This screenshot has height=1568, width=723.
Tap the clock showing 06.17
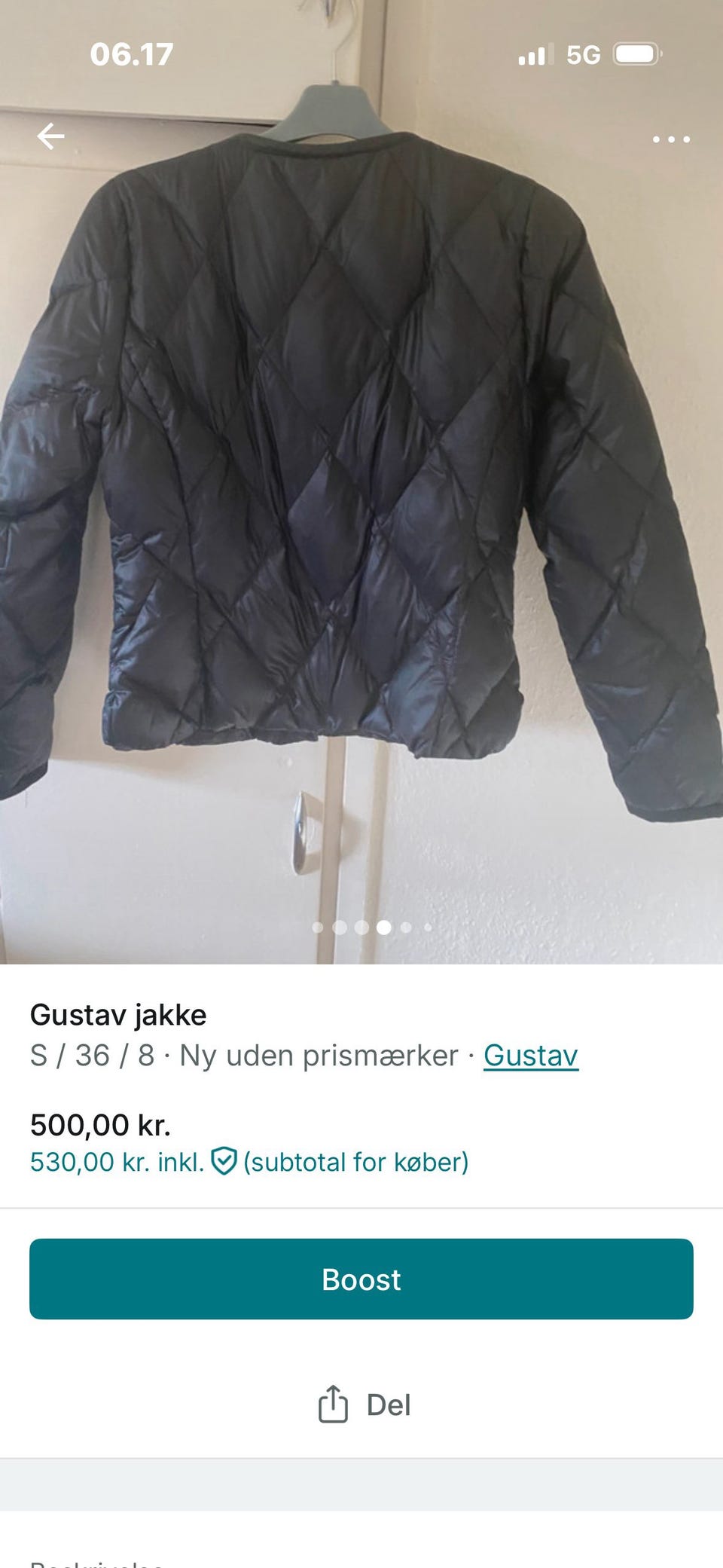click(x=133, y=54)
